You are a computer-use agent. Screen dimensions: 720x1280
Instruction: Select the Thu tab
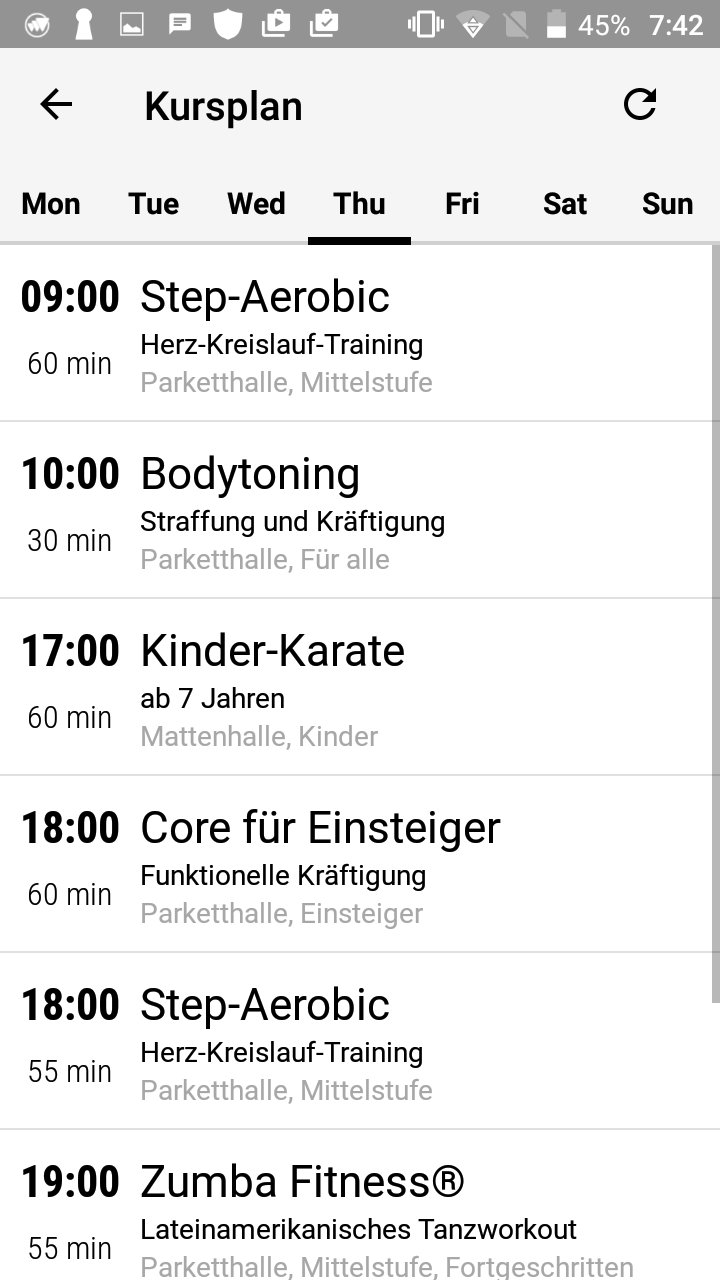(360, 204)
